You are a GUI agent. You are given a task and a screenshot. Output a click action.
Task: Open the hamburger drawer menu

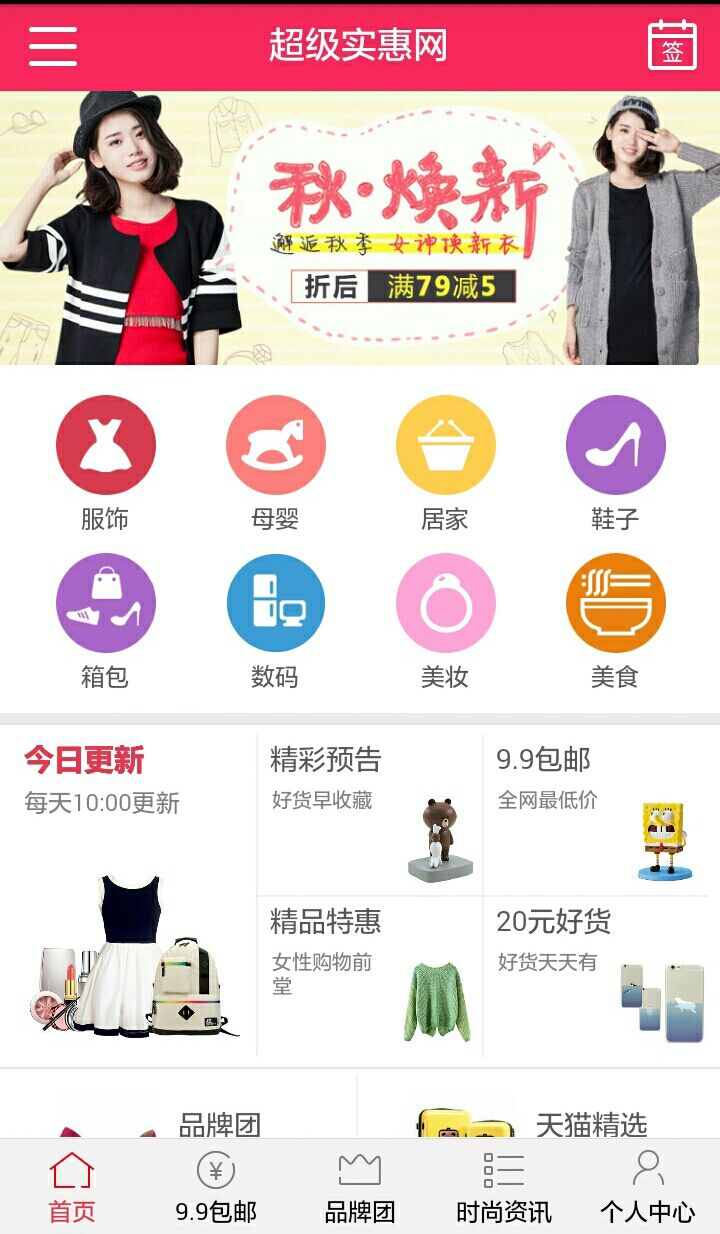tap(52, 46)
